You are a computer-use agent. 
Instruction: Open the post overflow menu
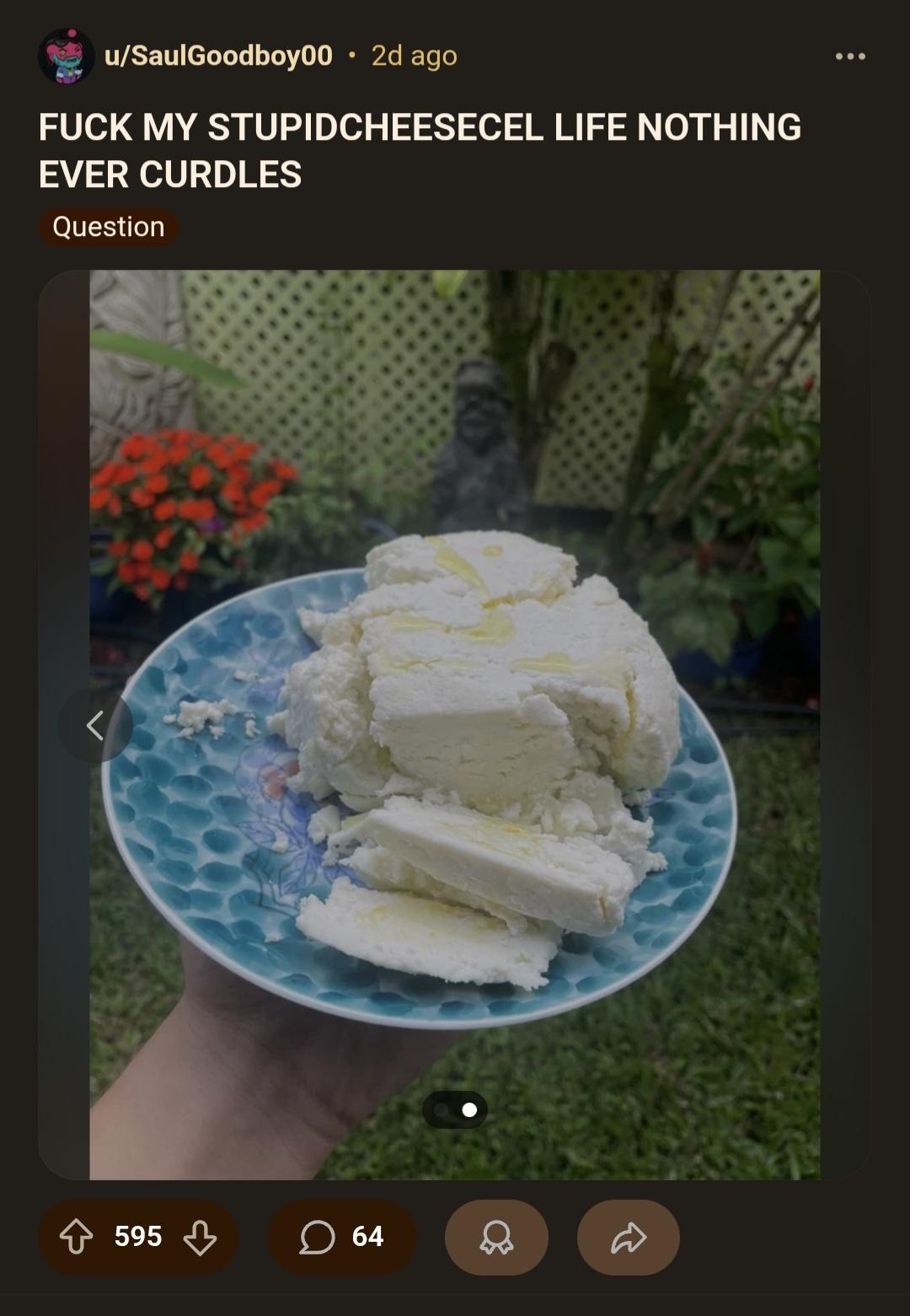coord(849,56)
